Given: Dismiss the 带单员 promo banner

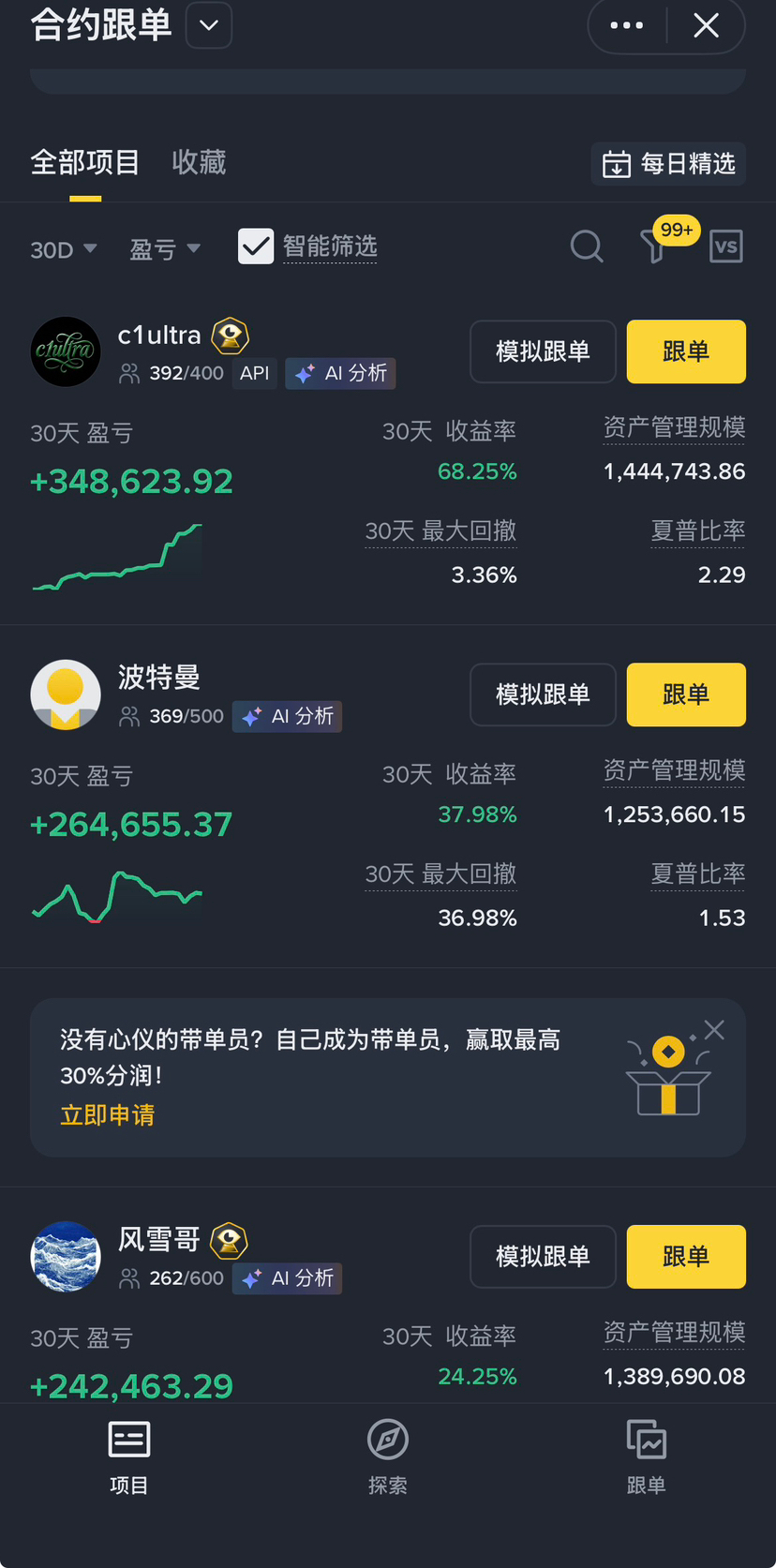Looking at the screenshot, I should pyautogui.click(x=714, y=1030).
